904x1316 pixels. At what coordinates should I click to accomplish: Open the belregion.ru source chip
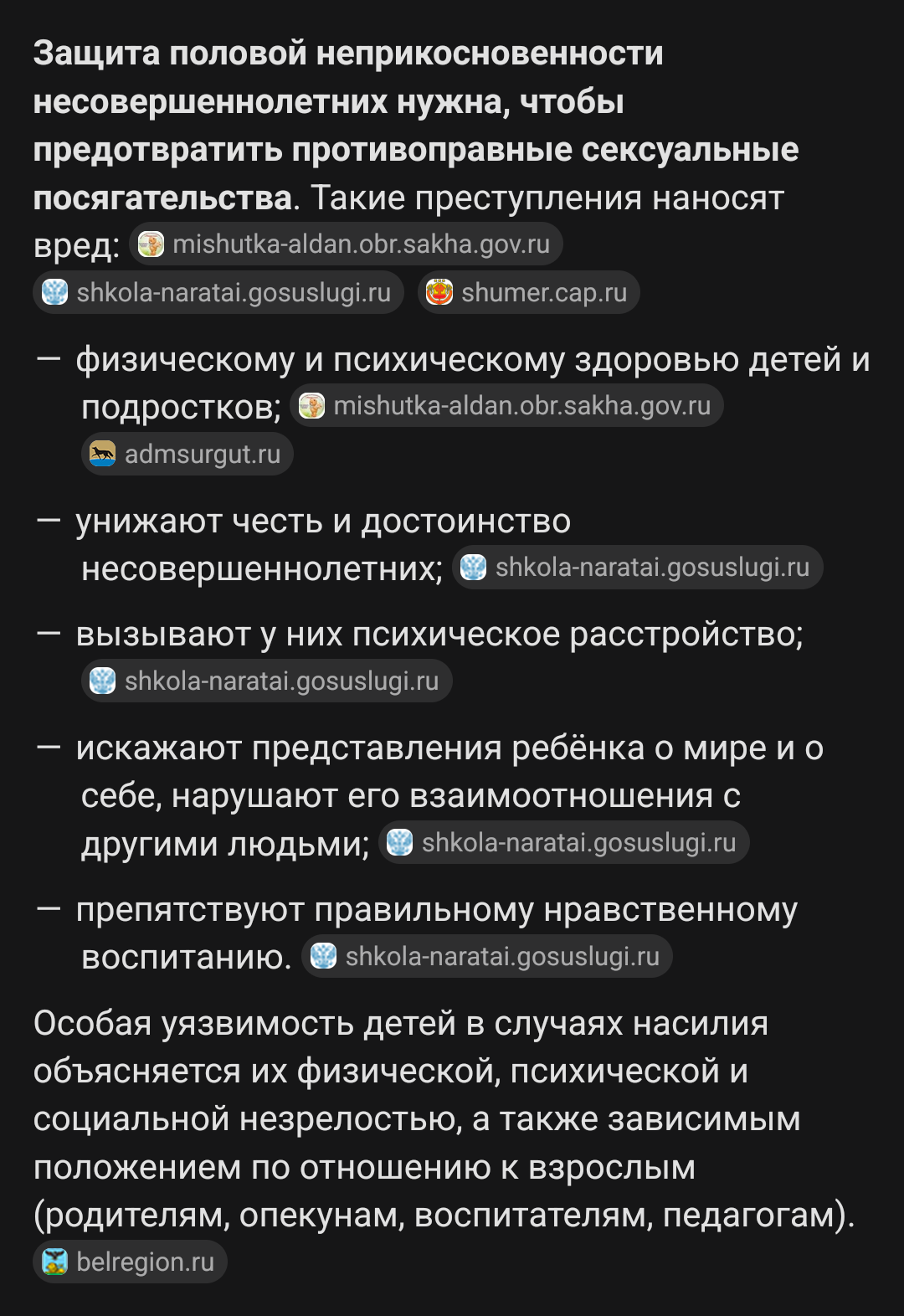point(131,1262)
